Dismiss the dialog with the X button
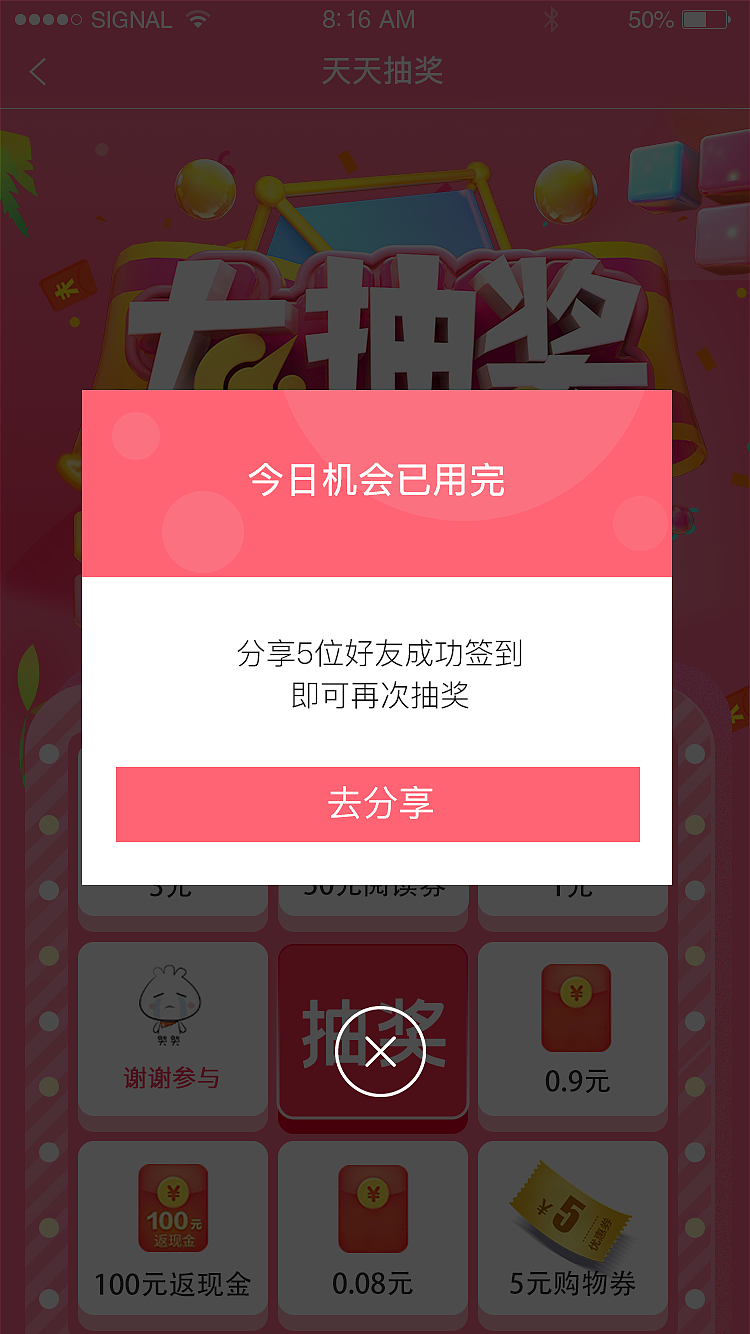 click(x=383, y=1049)
